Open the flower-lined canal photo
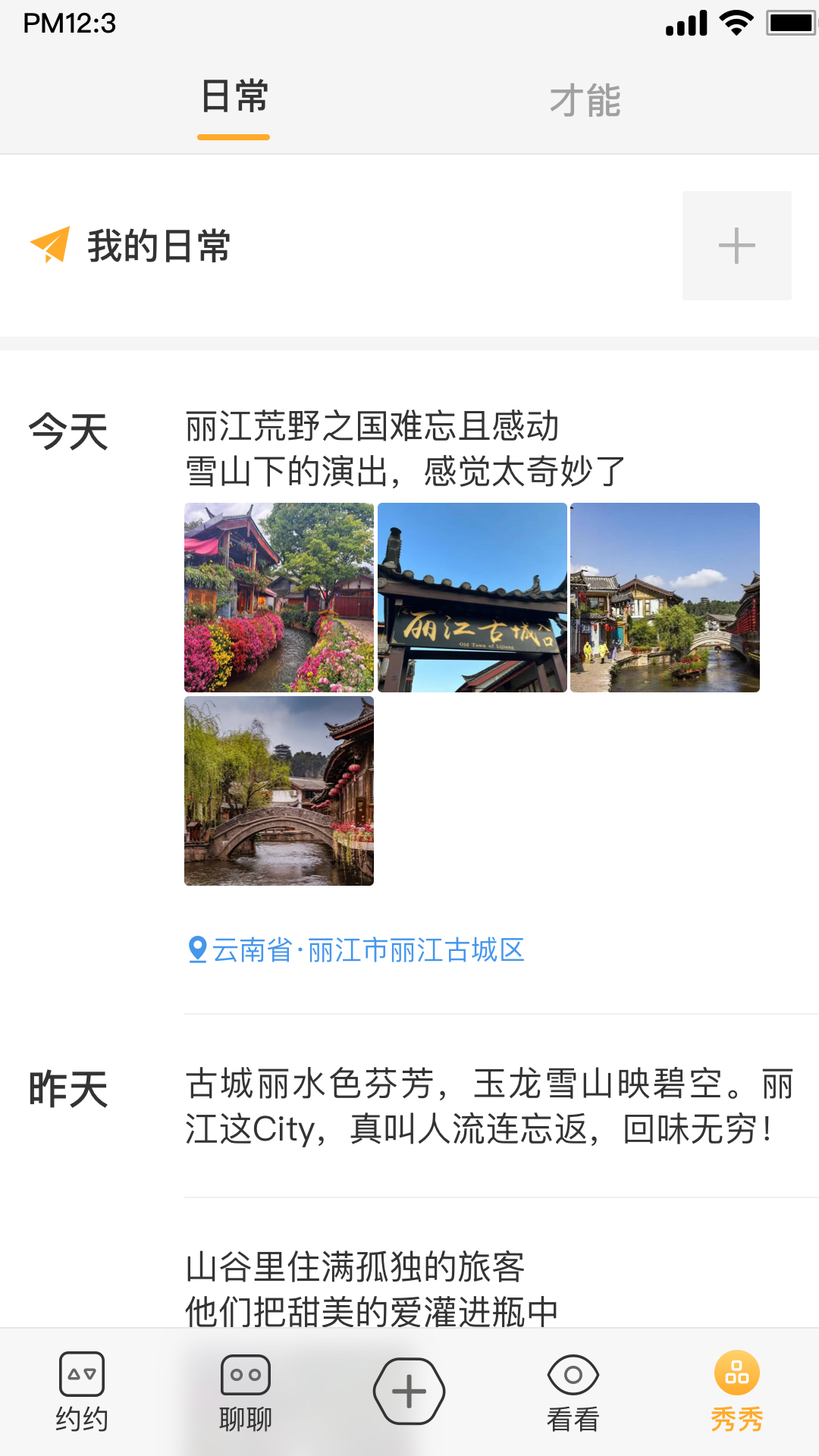 click(279, 598)
